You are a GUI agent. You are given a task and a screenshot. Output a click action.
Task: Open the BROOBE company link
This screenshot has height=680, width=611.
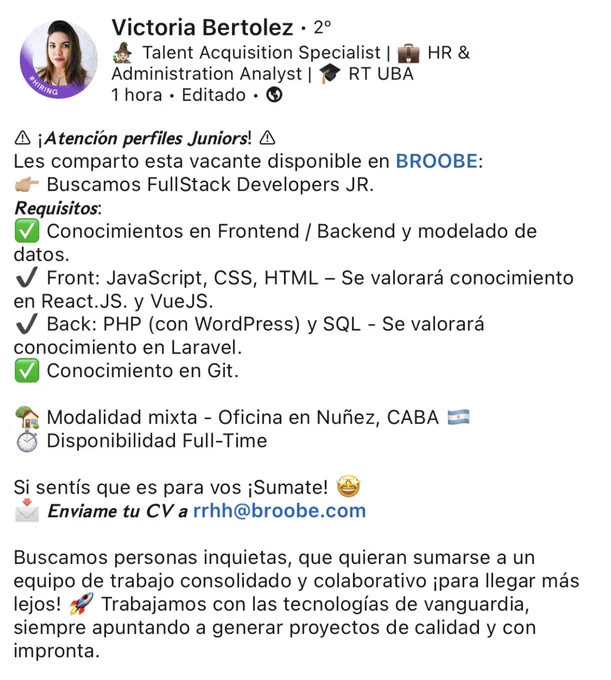tap(436, 161)
